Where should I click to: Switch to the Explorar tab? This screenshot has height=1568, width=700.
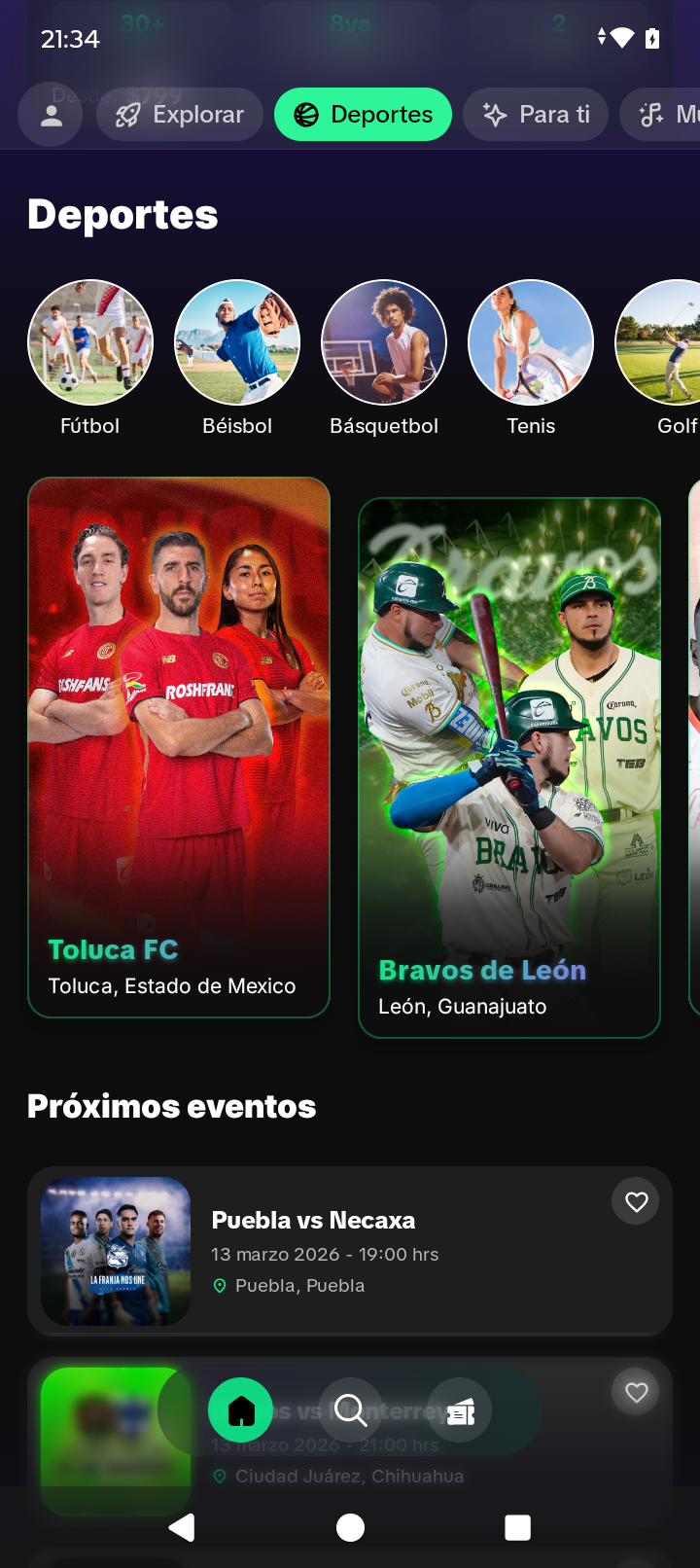[x=180, y=115]
